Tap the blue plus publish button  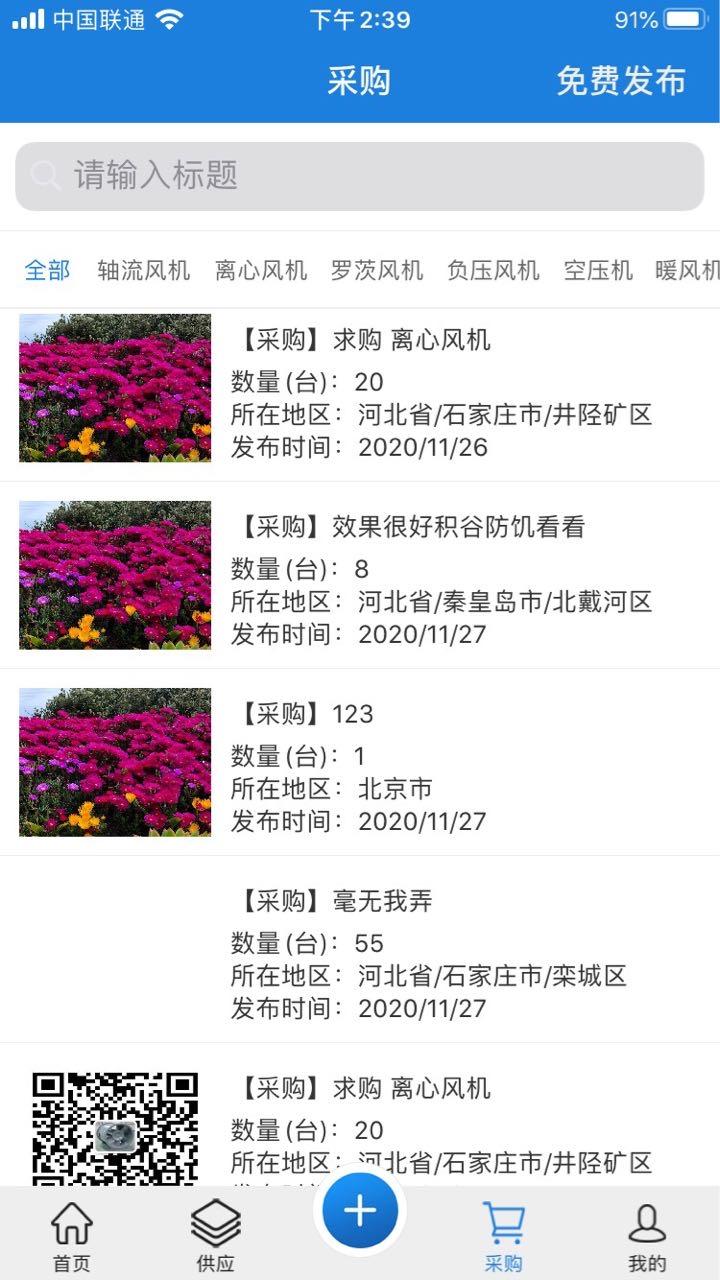(x=360, y=1211)
